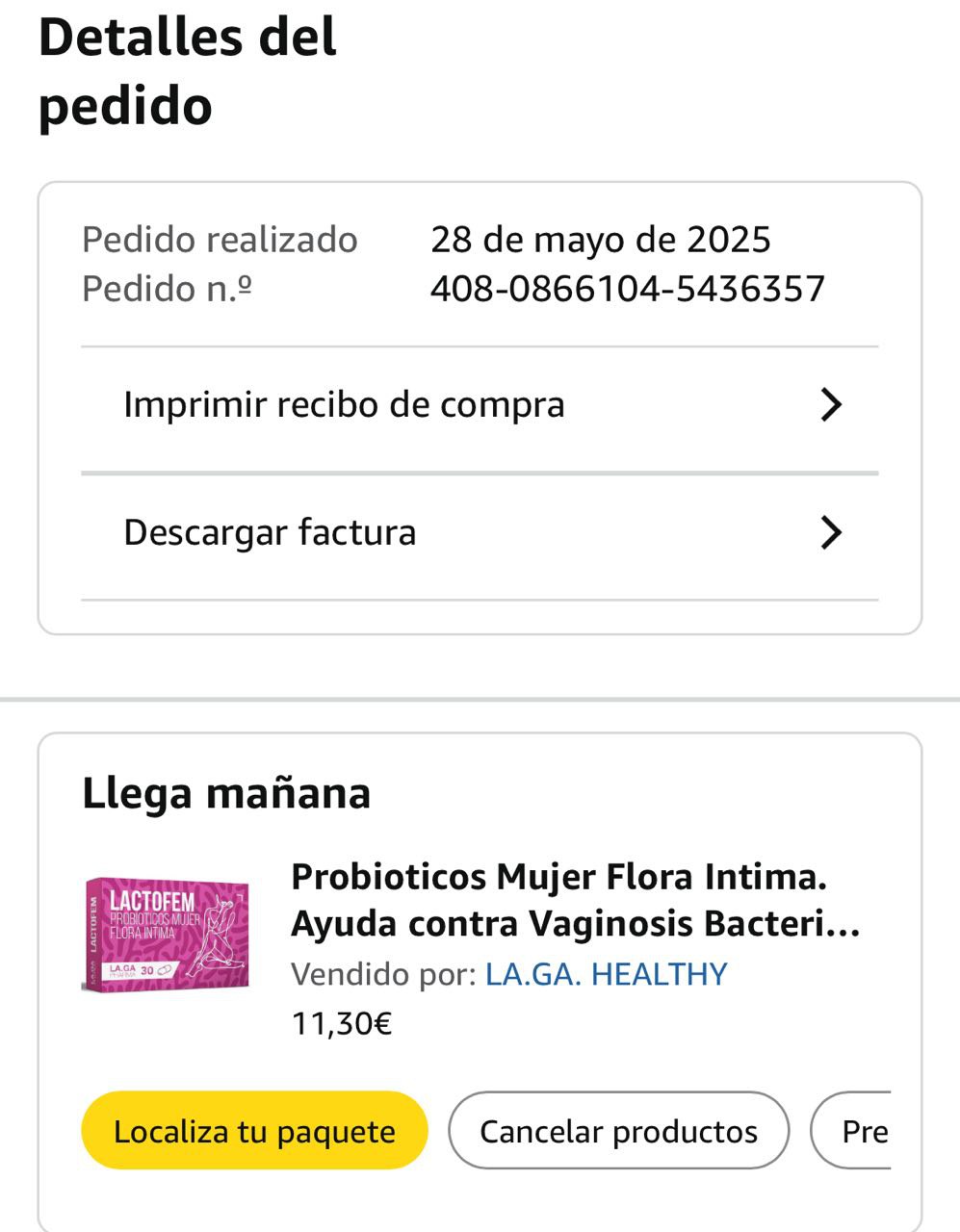Choose Cancelar productos
960x1232 pixels.
pyautogui.click(x=618, y=1131)
